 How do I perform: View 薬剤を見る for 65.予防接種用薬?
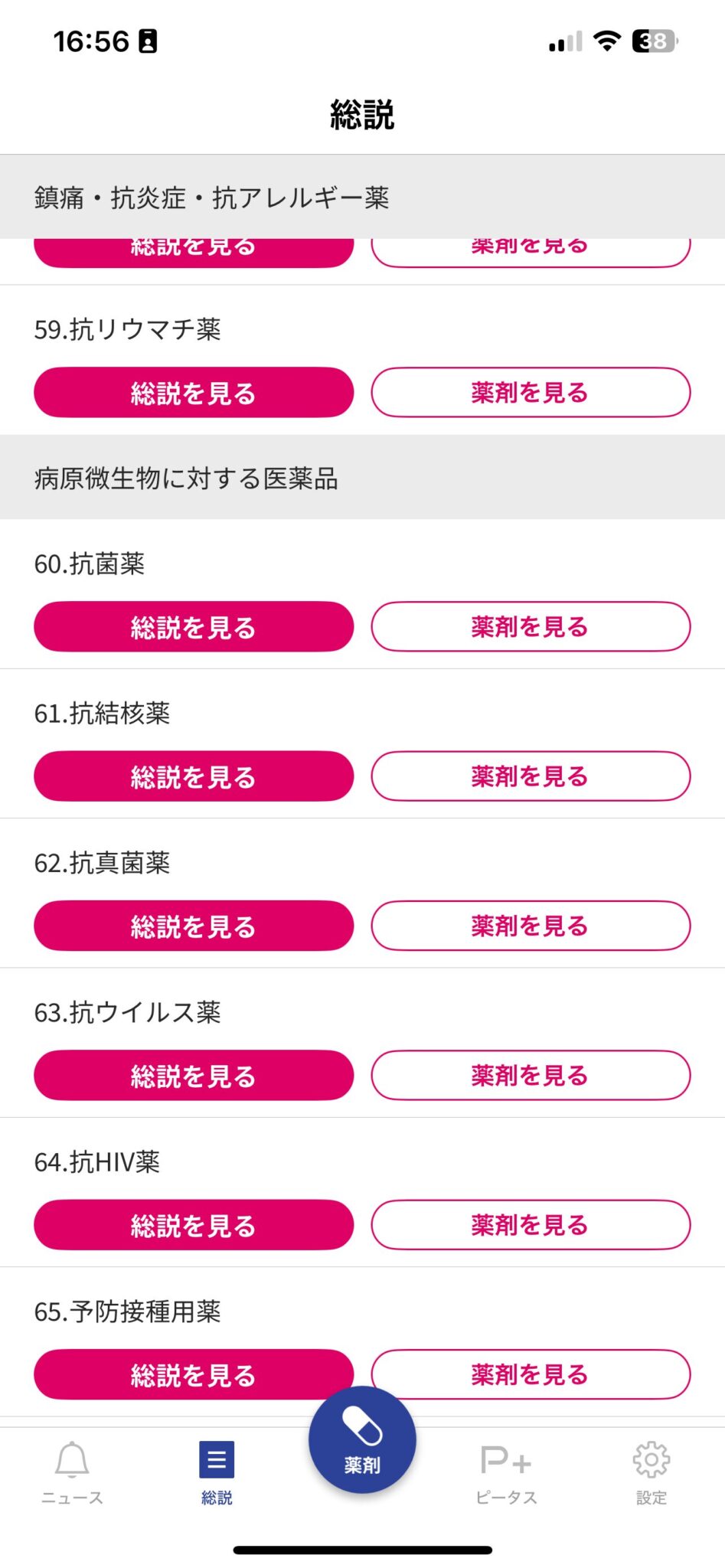click(x=551, y=1374)
